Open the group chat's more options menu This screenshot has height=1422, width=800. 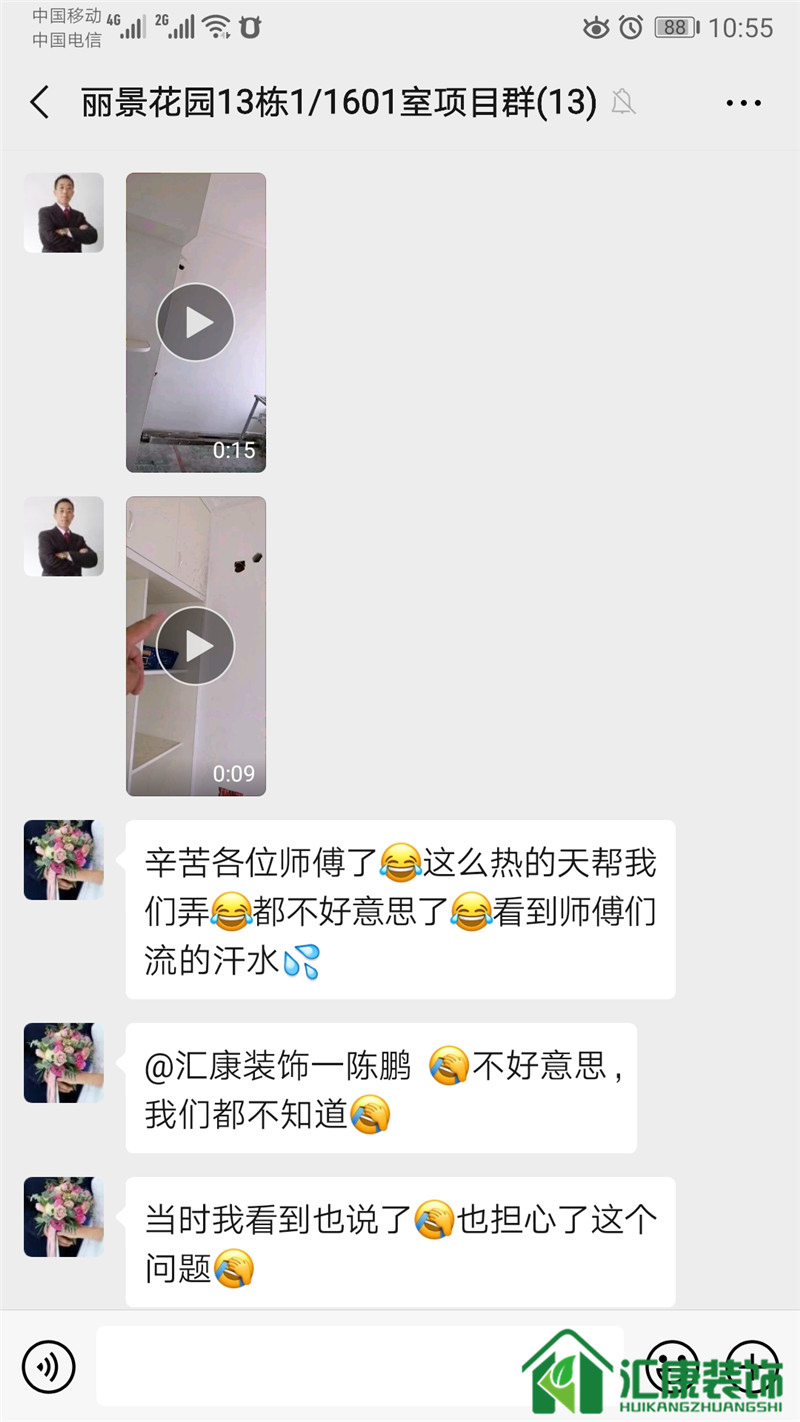pos(744,103)
